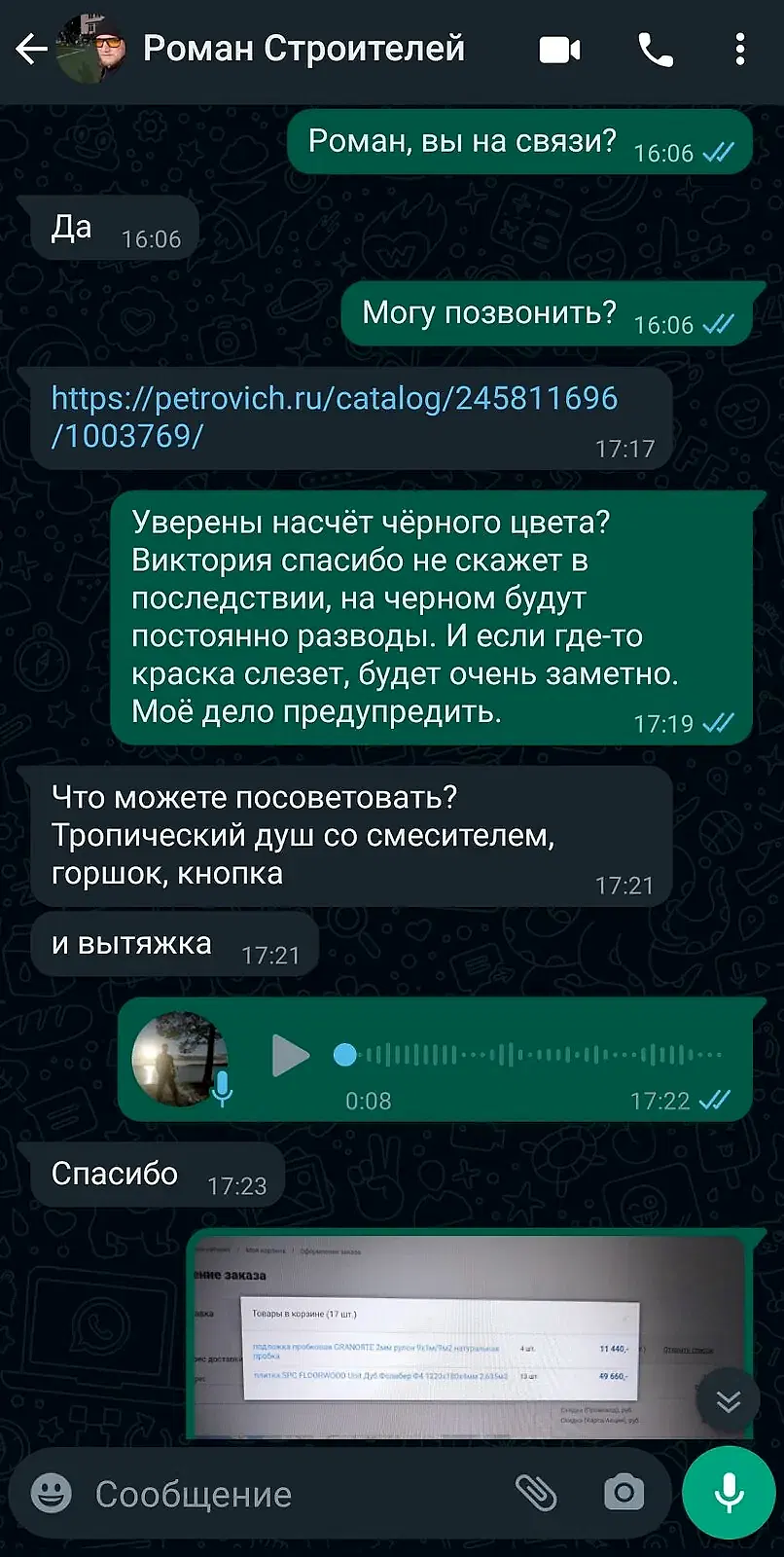Open Роман Строителей contact info
This screenshot has height=1557, width=784.
point(303,49)
